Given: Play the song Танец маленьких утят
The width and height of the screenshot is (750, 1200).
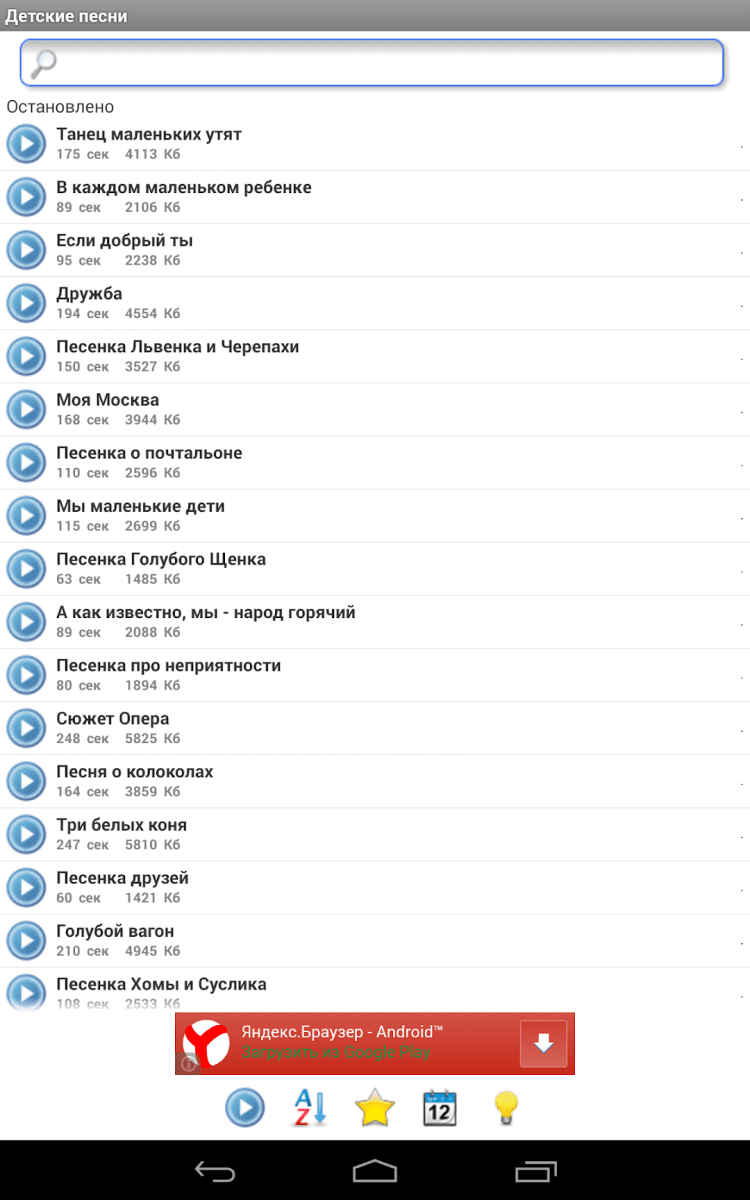Looking at the screenshot, I should tap(26, 144).
